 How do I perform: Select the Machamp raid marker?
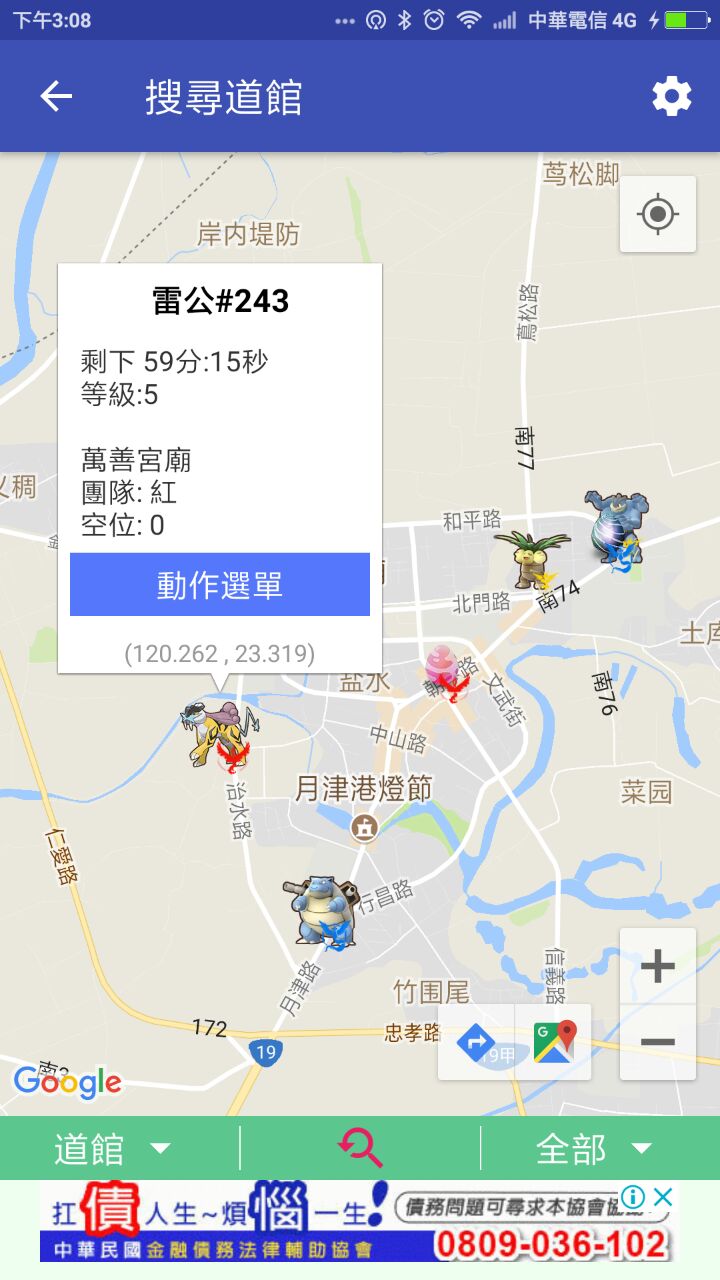(614, 526)
